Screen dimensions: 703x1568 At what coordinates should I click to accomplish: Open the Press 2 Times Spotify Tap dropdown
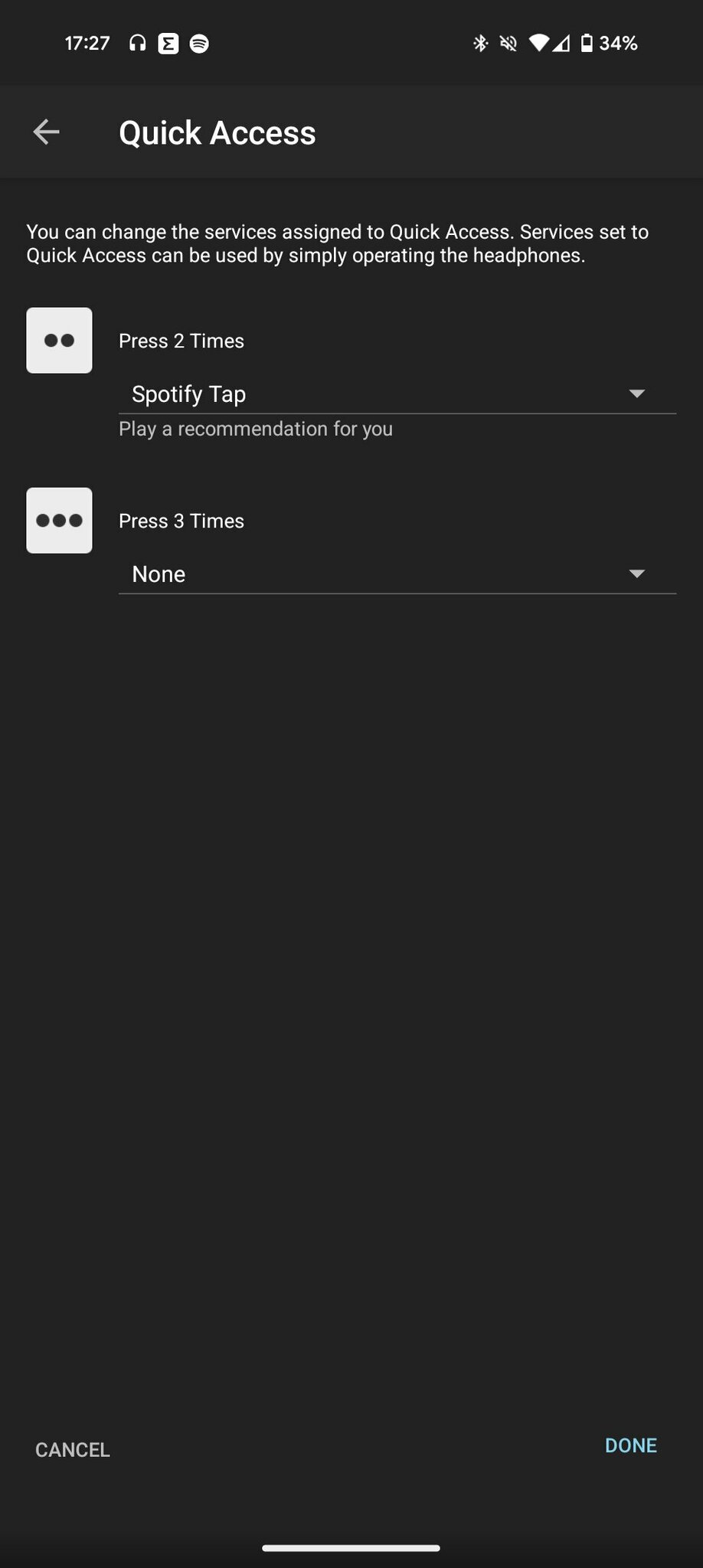point(397,394)
